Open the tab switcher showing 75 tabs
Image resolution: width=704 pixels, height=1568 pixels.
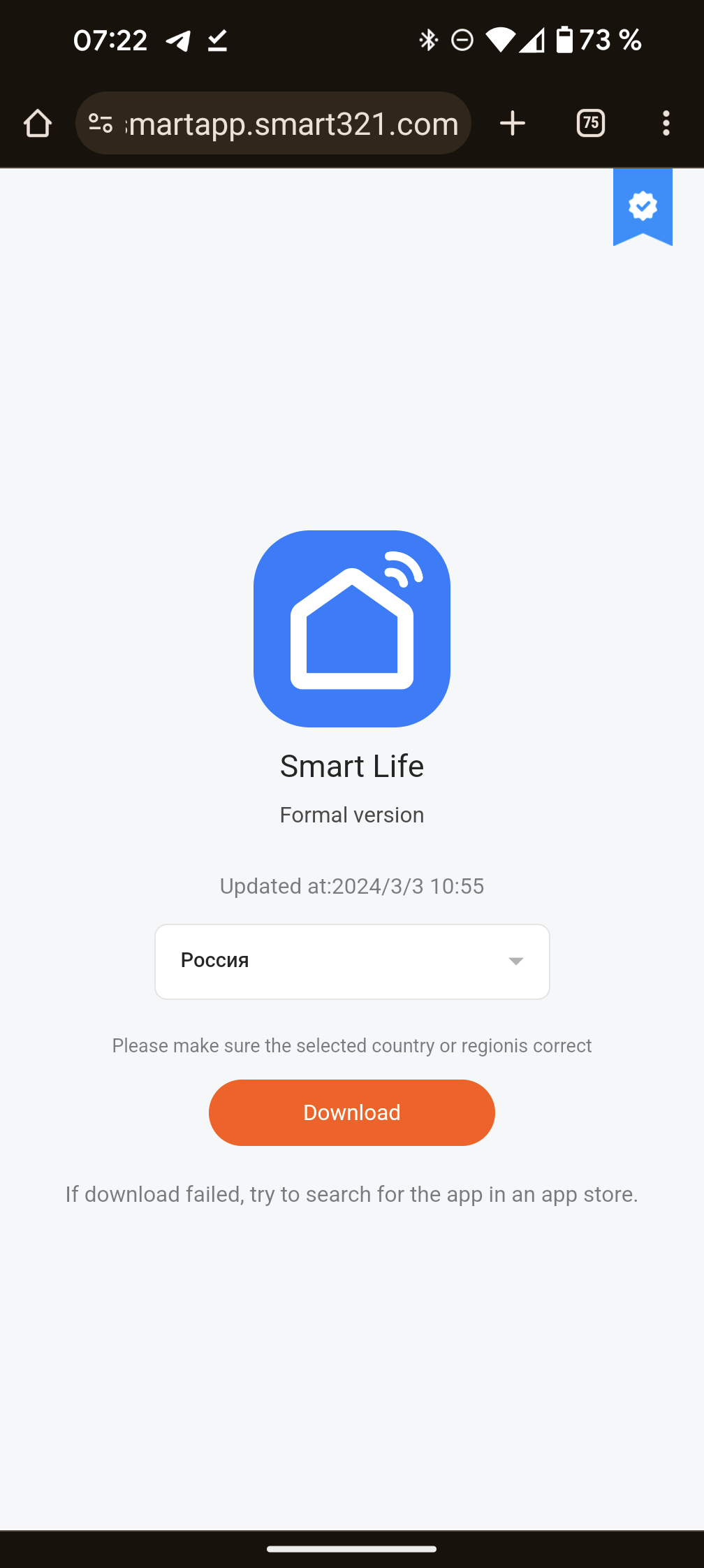coord(591,124)
